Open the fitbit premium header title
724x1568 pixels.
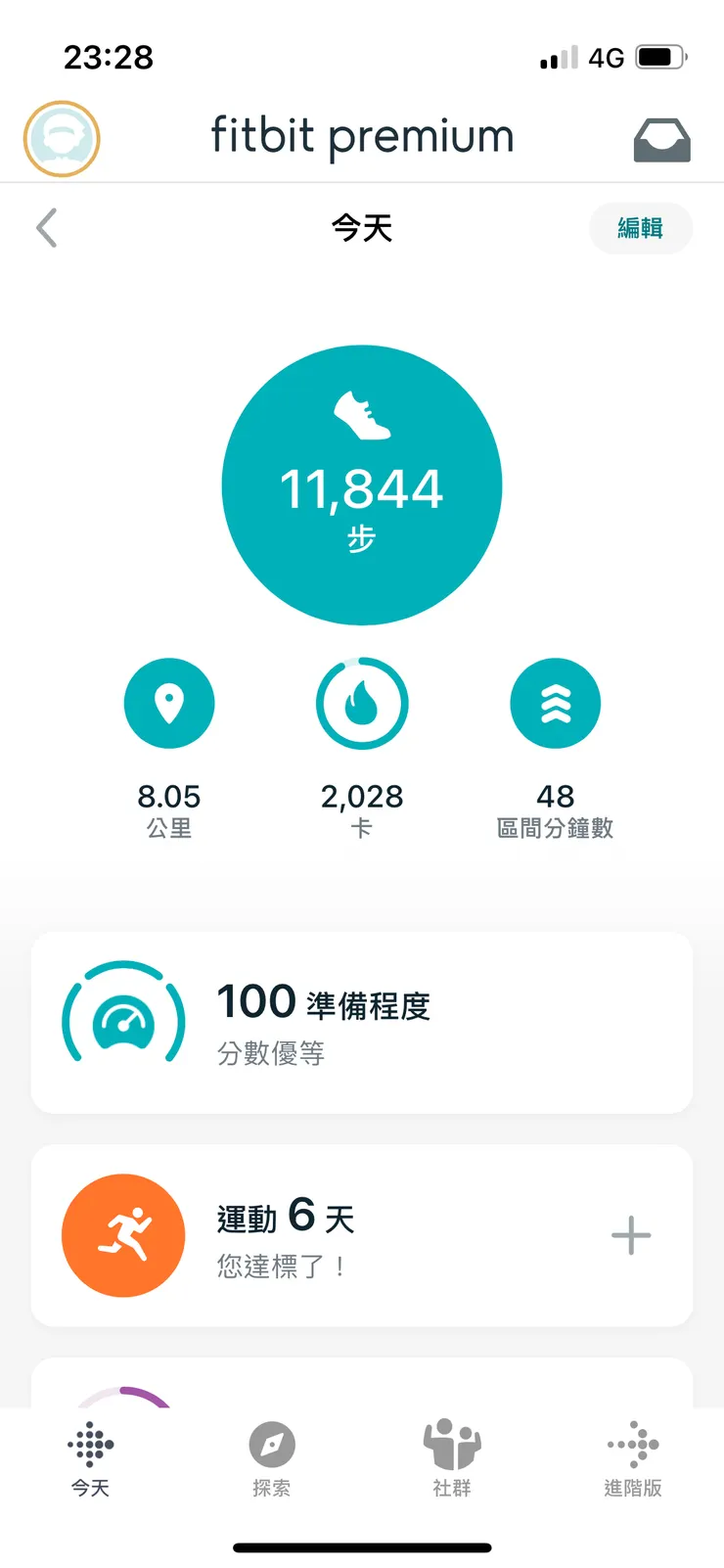(362, 137)
